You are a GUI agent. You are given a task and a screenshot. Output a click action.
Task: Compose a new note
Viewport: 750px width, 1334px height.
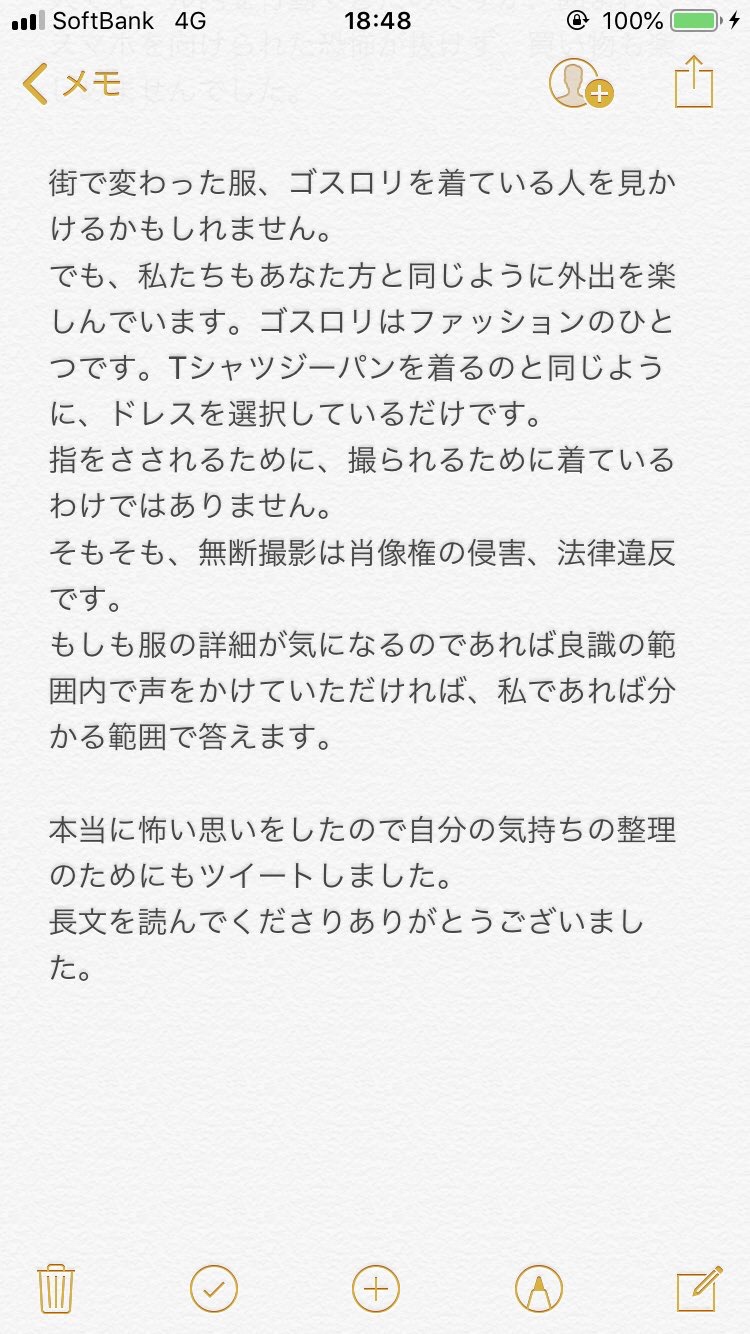(x=699, y=1286)
